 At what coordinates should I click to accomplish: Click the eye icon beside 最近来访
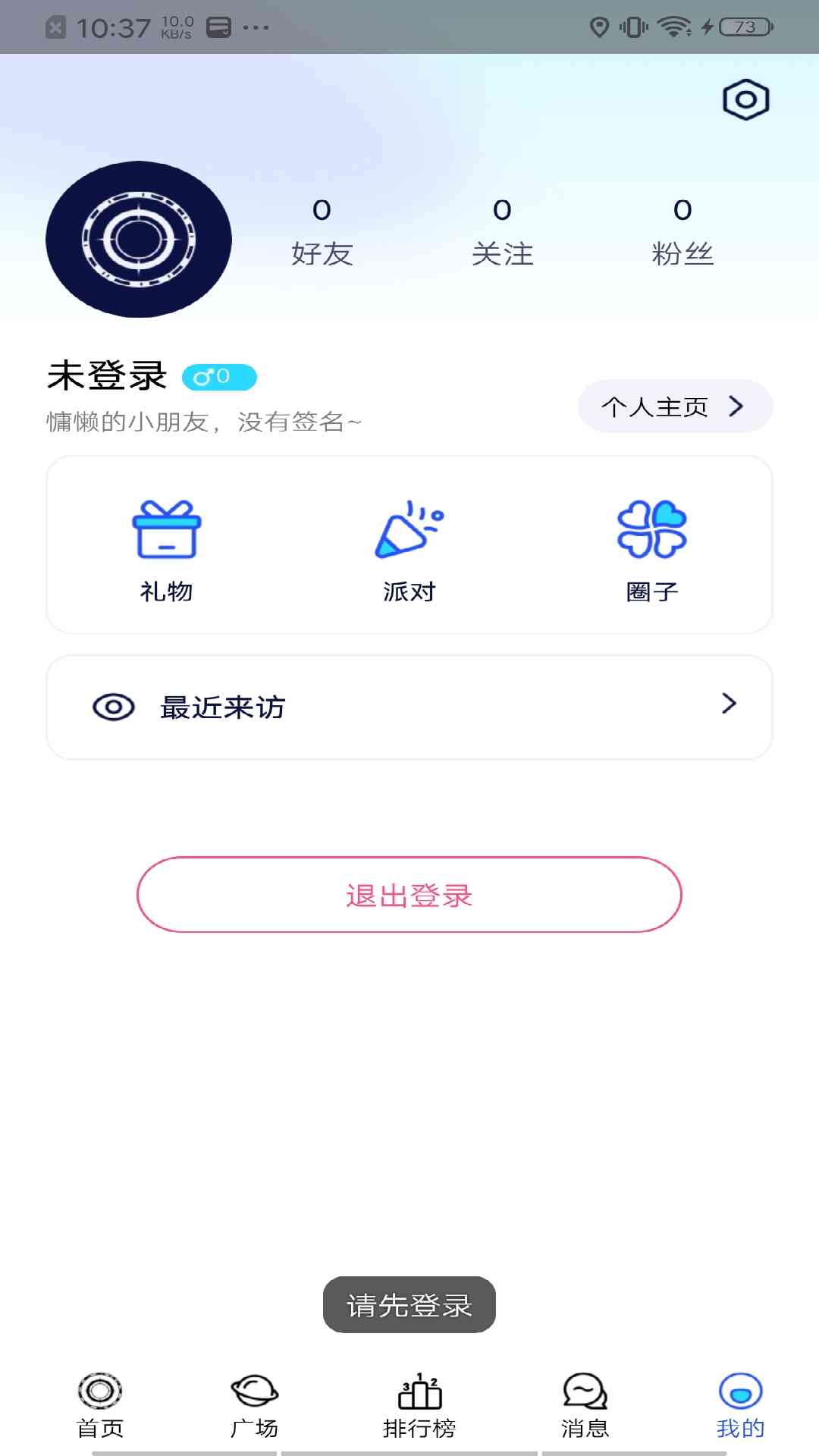[x=112, y=707]
